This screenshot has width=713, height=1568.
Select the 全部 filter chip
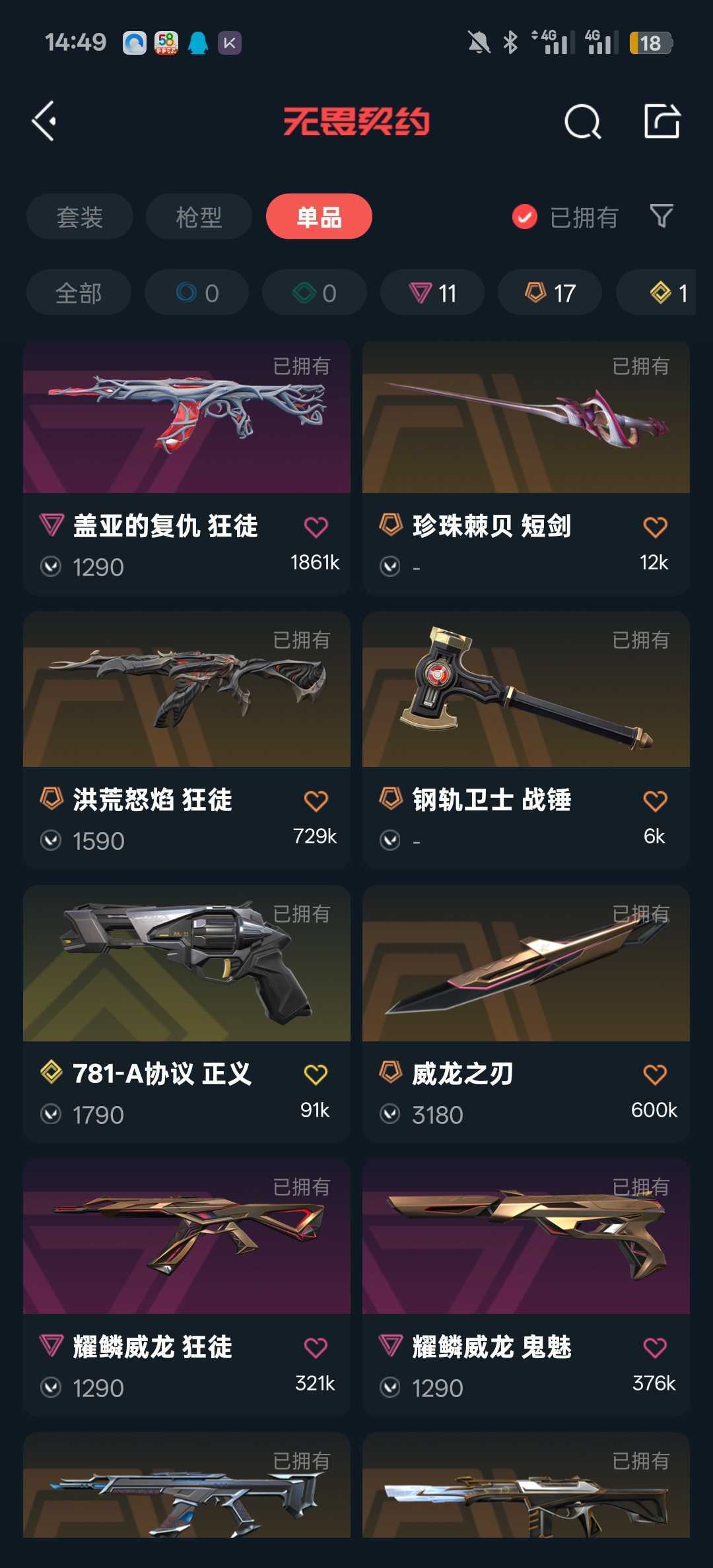pos(79,292)
